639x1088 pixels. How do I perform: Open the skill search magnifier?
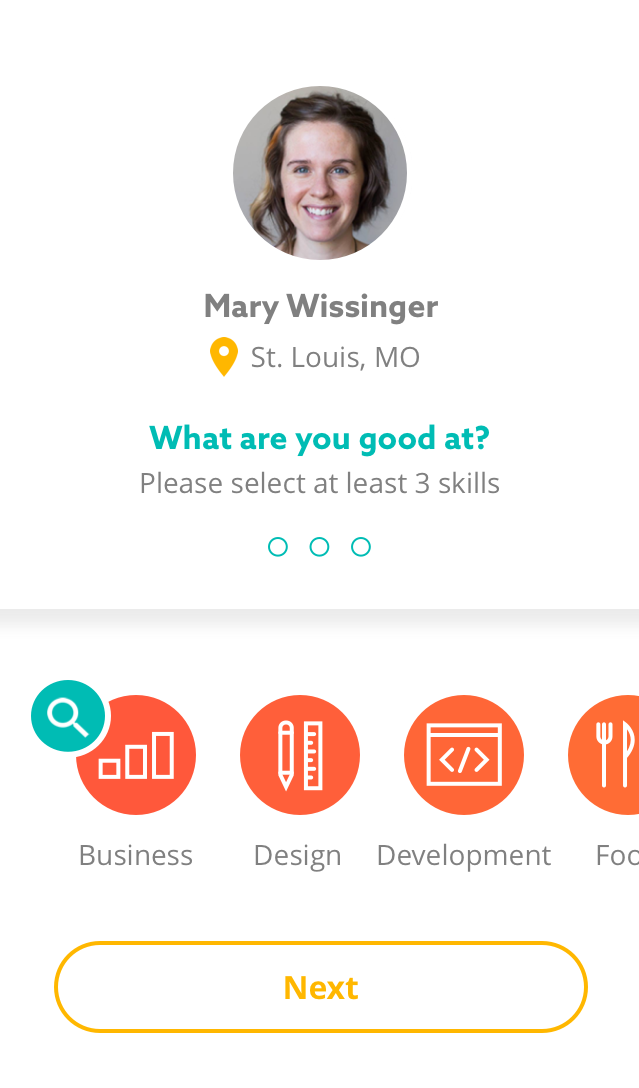[68, 716]
